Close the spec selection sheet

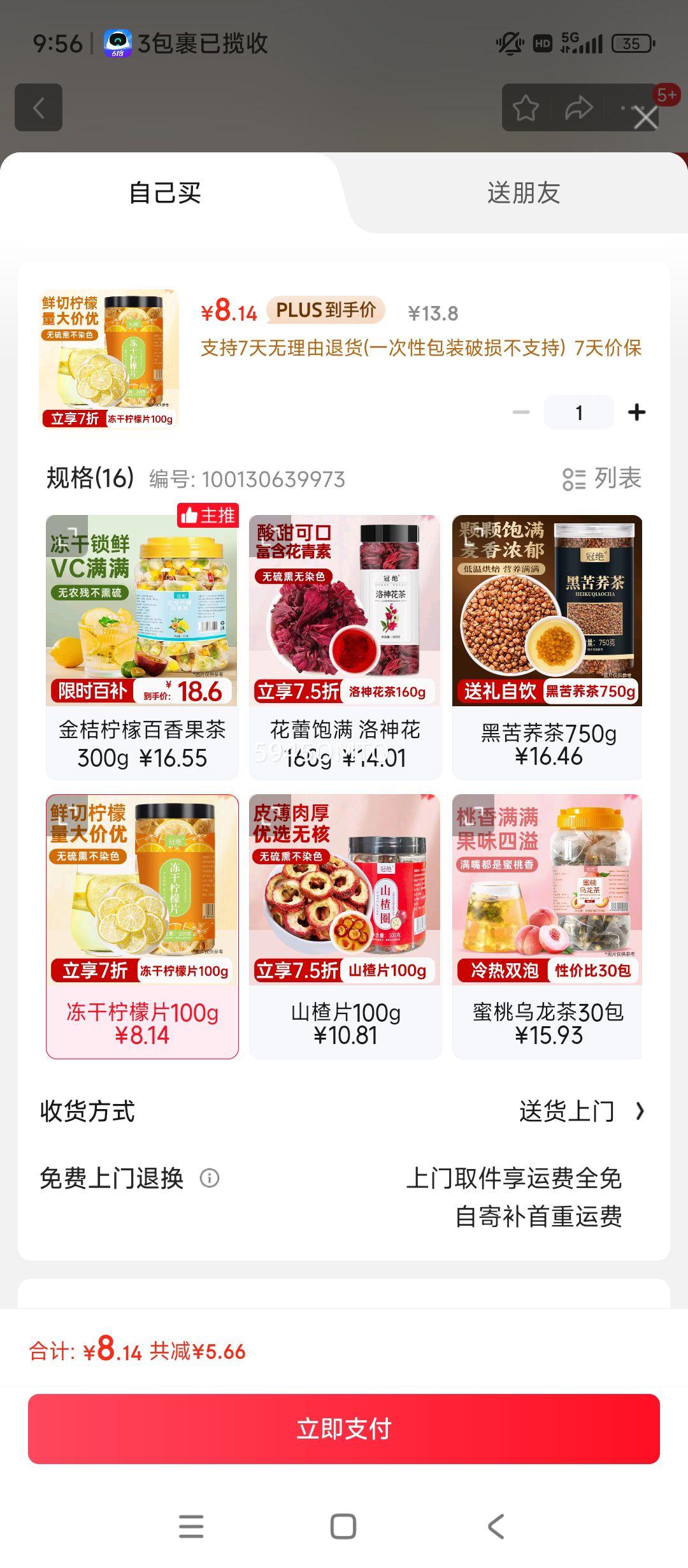pos(645,118)
